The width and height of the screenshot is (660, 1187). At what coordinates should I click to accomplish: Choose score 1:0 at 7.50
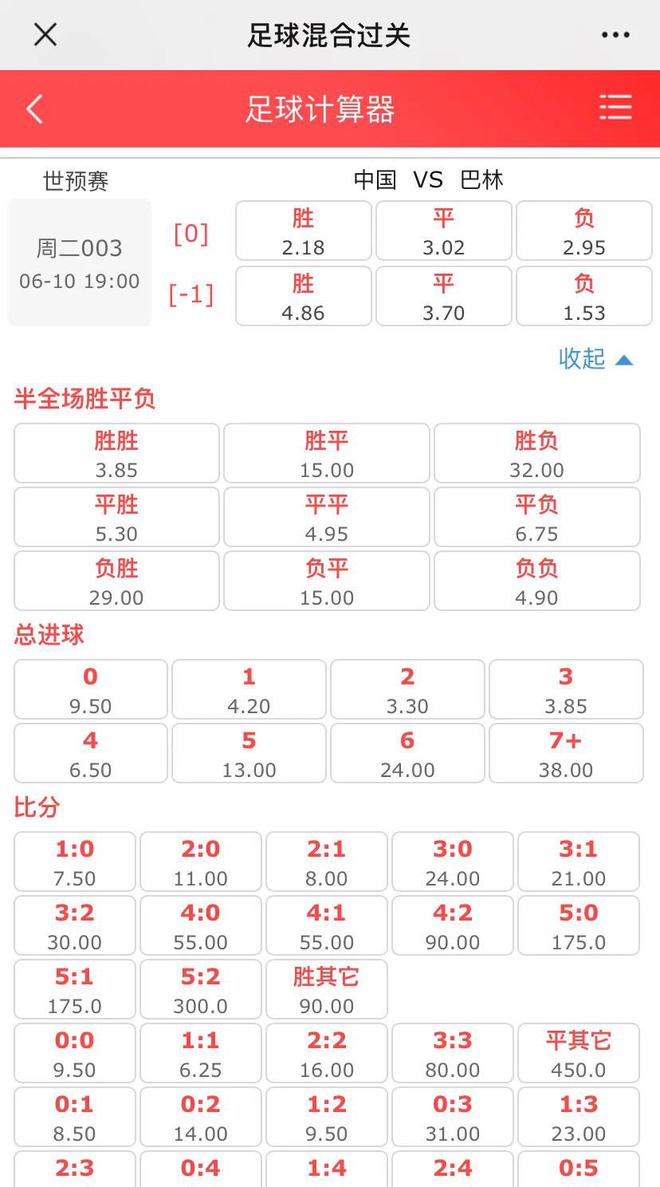tap(75, 862)
